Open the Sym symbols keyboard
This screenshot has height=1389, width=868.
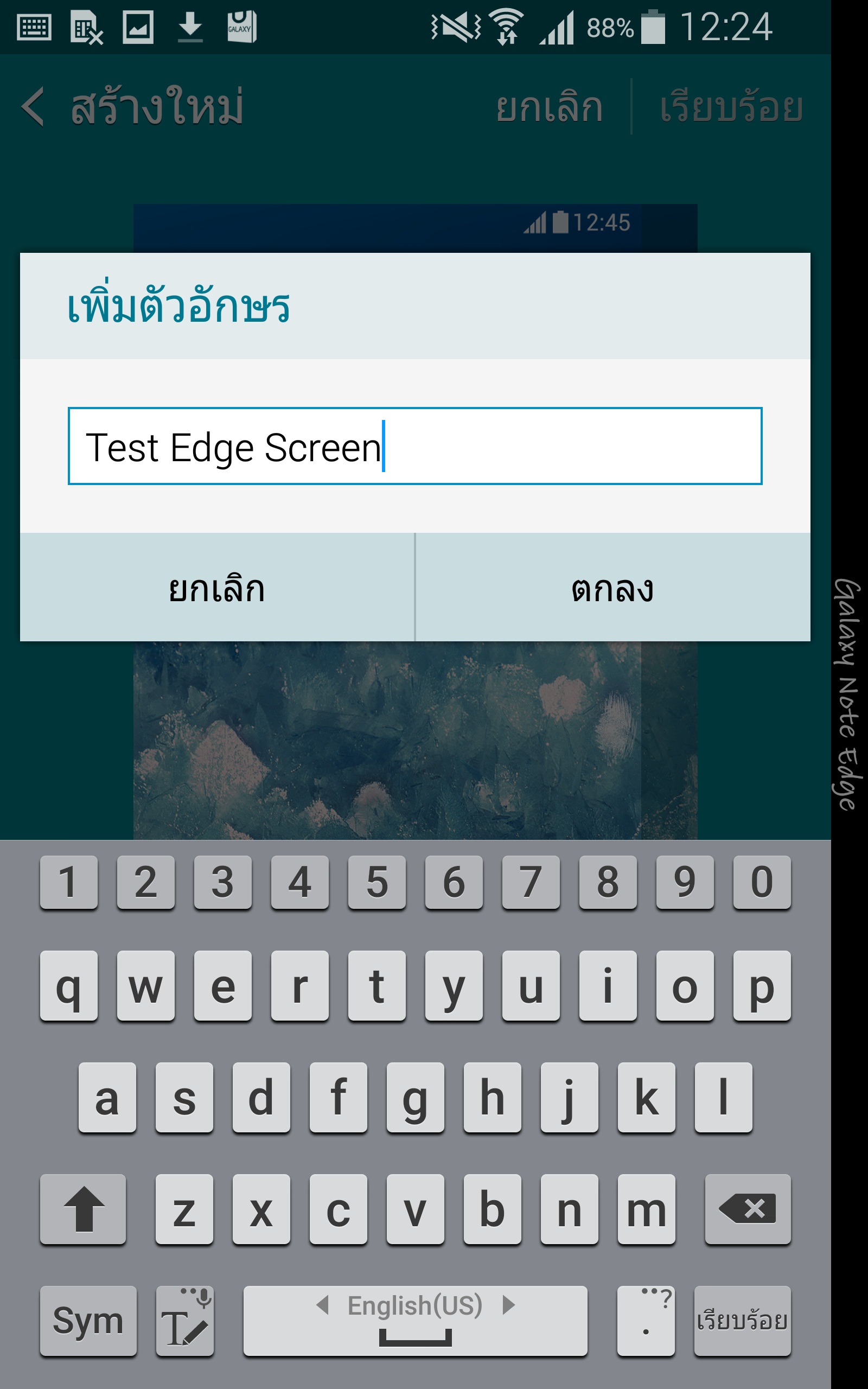coord(88,1321)
